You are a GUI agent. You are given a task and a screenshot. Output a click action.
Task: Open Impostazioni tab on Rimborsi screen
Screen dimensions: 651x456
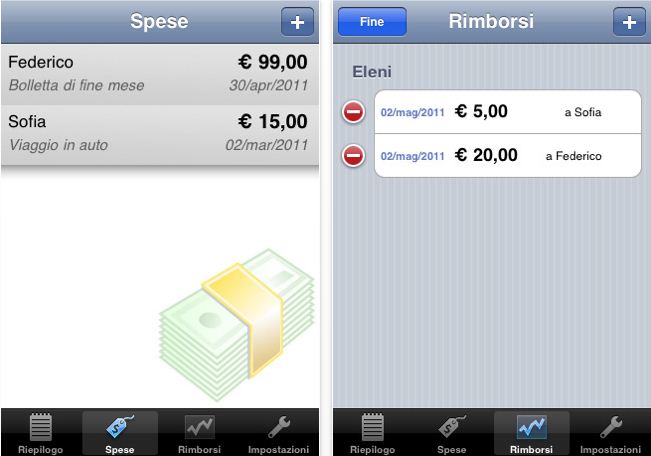610,433
